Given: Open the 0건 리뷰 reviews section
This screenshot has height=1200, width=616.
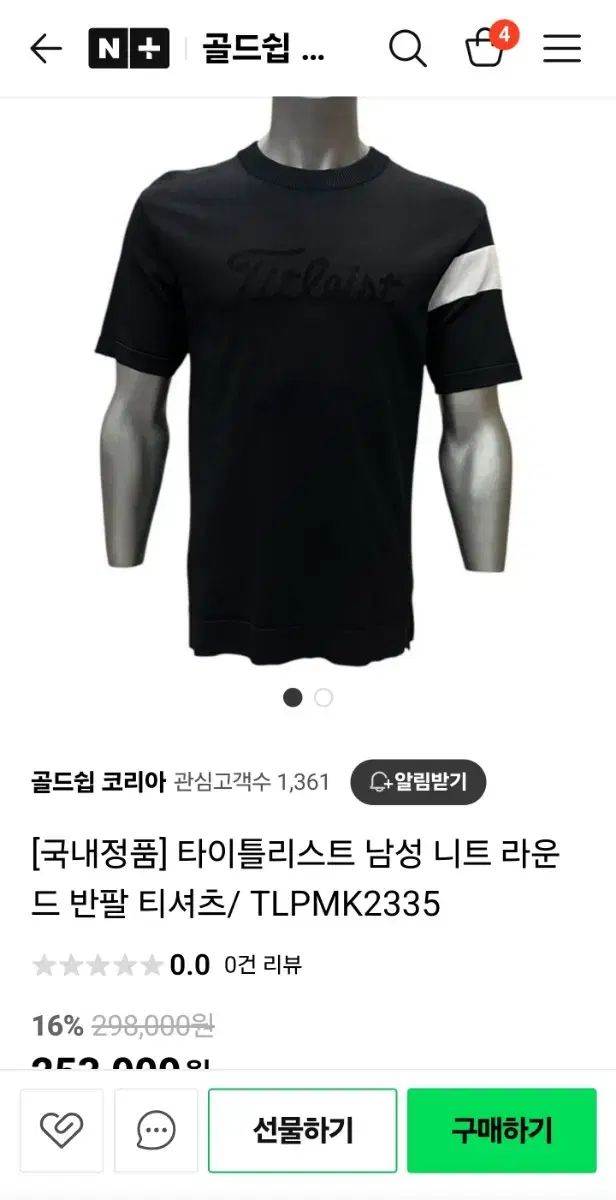Looking at the screenshot, I should point(263,965).
